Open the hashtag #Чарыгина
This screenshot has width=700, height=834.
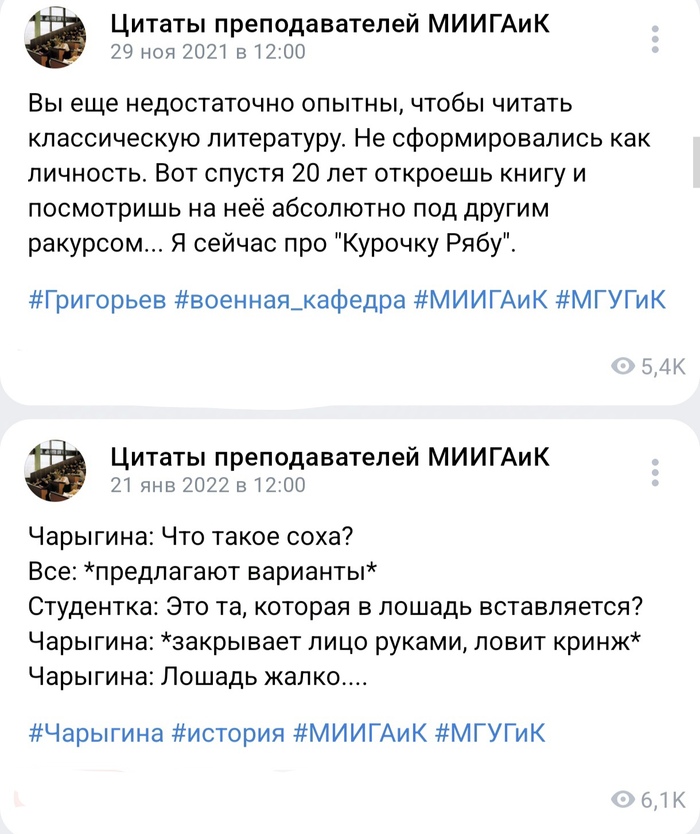pos(96,732)
